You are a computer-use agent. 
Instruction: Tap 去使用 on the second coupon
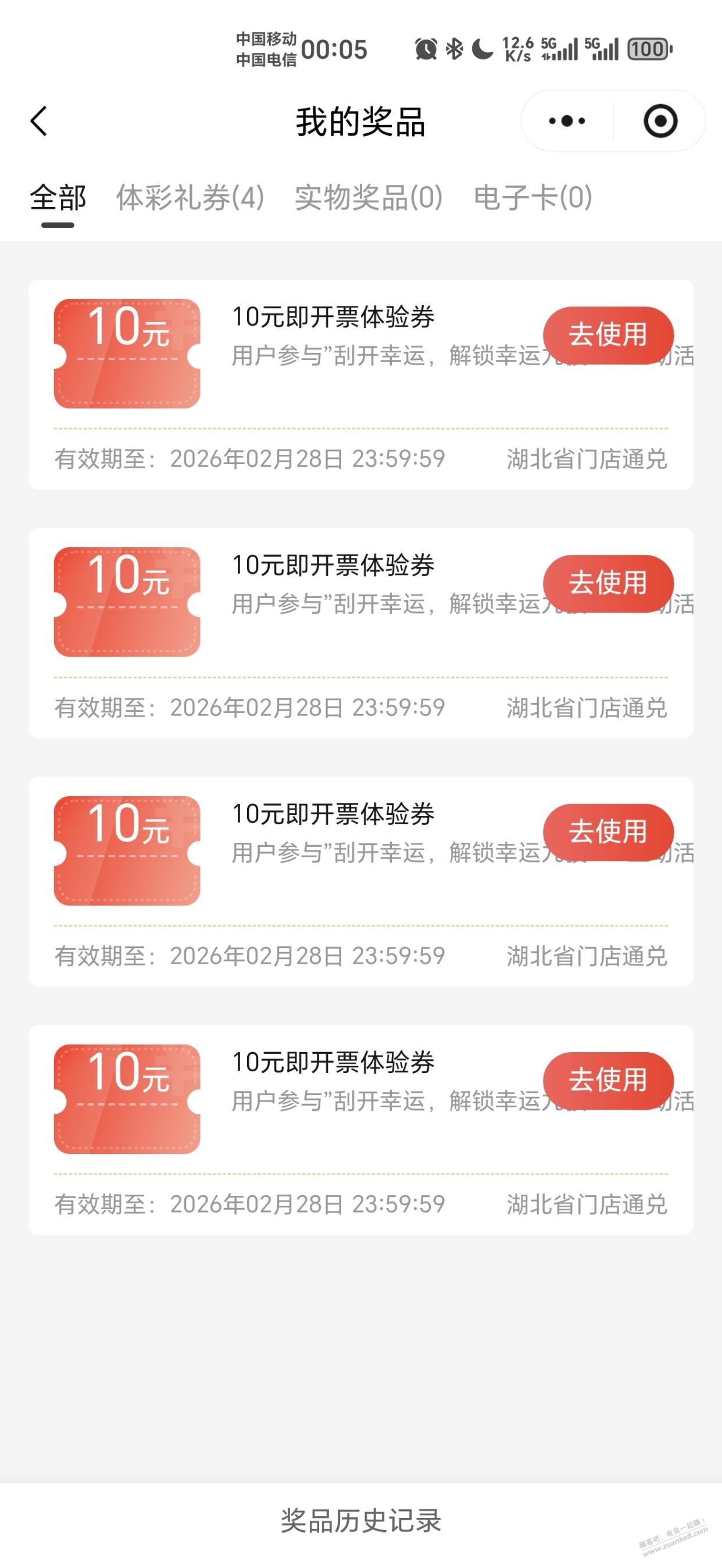(x=609, y=584)
